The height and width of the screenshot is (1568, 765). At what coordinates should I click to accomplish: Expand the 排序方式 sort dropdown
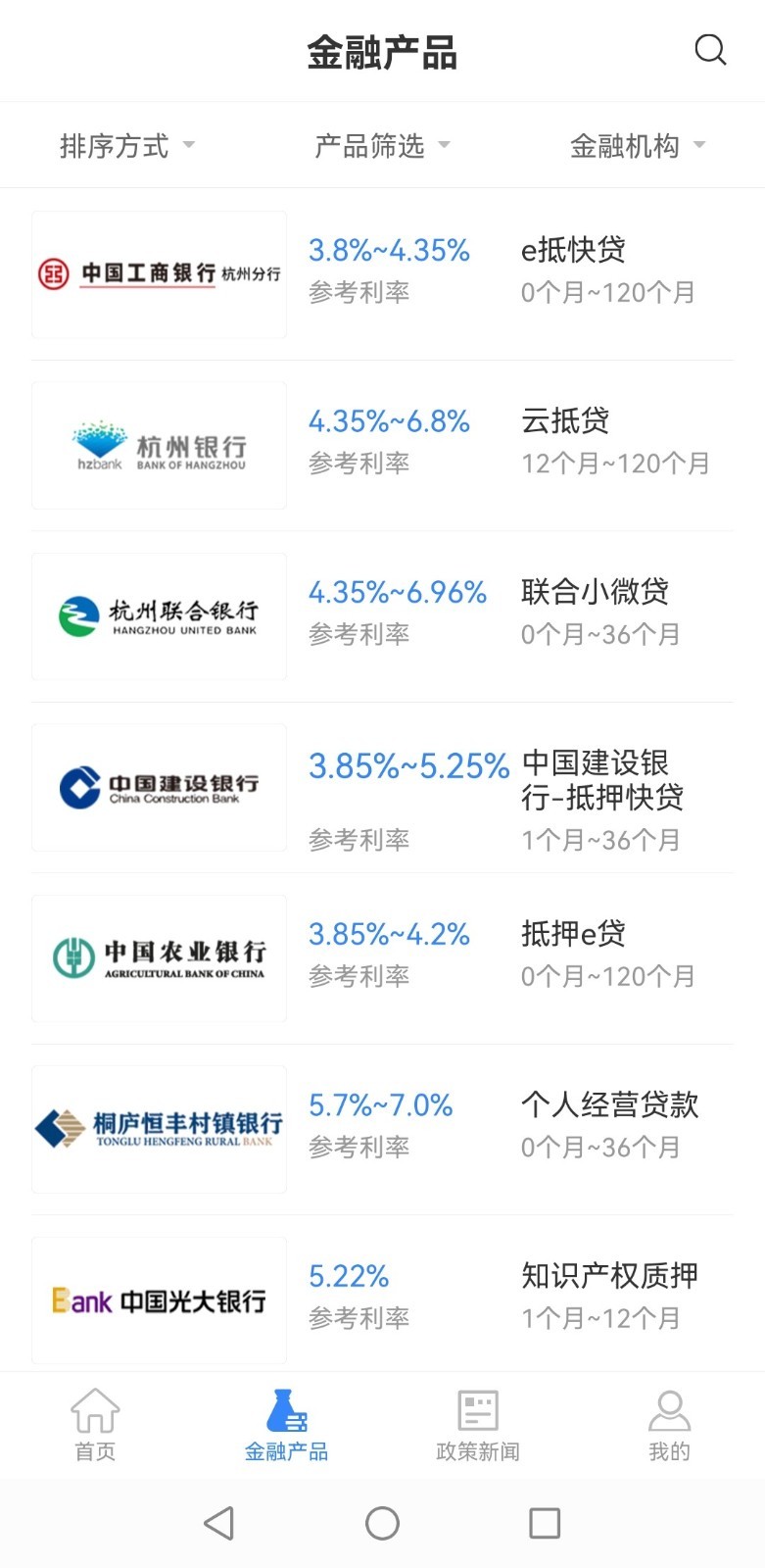[x=127, y=146]
